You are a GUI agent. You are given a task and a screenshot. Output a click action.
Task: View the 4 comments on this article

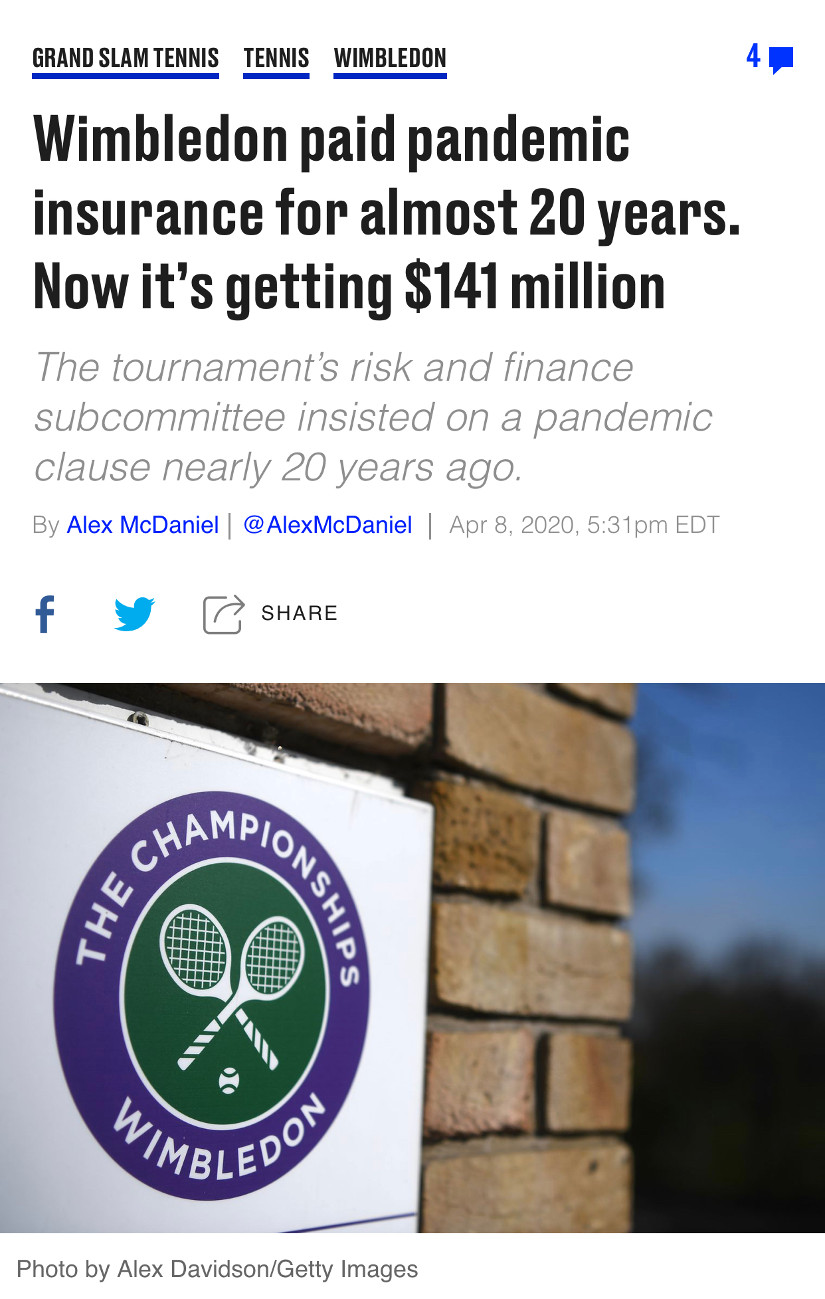coord(769,57)
